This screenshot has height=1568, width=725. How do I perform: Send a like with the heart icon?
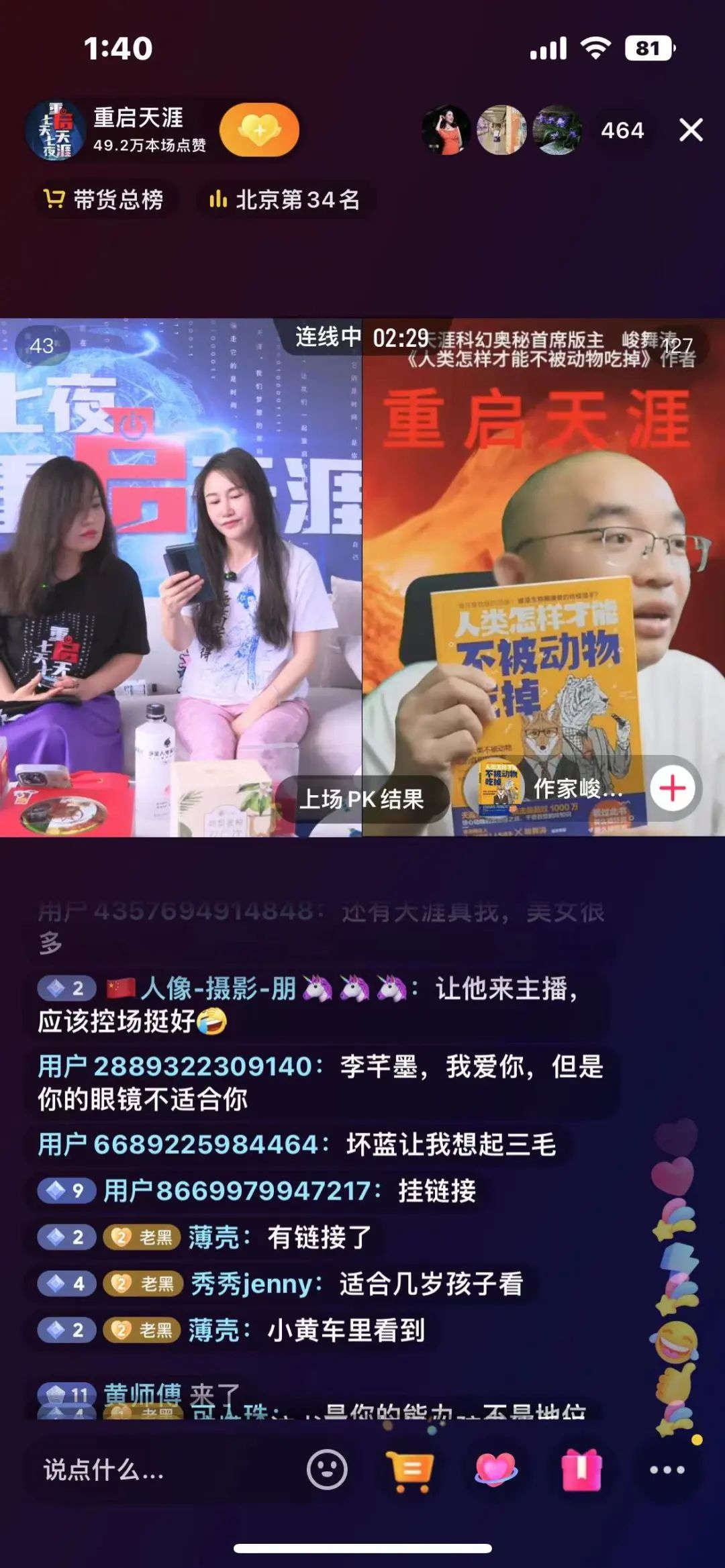pyautogui.click(x=495, y=1470)
